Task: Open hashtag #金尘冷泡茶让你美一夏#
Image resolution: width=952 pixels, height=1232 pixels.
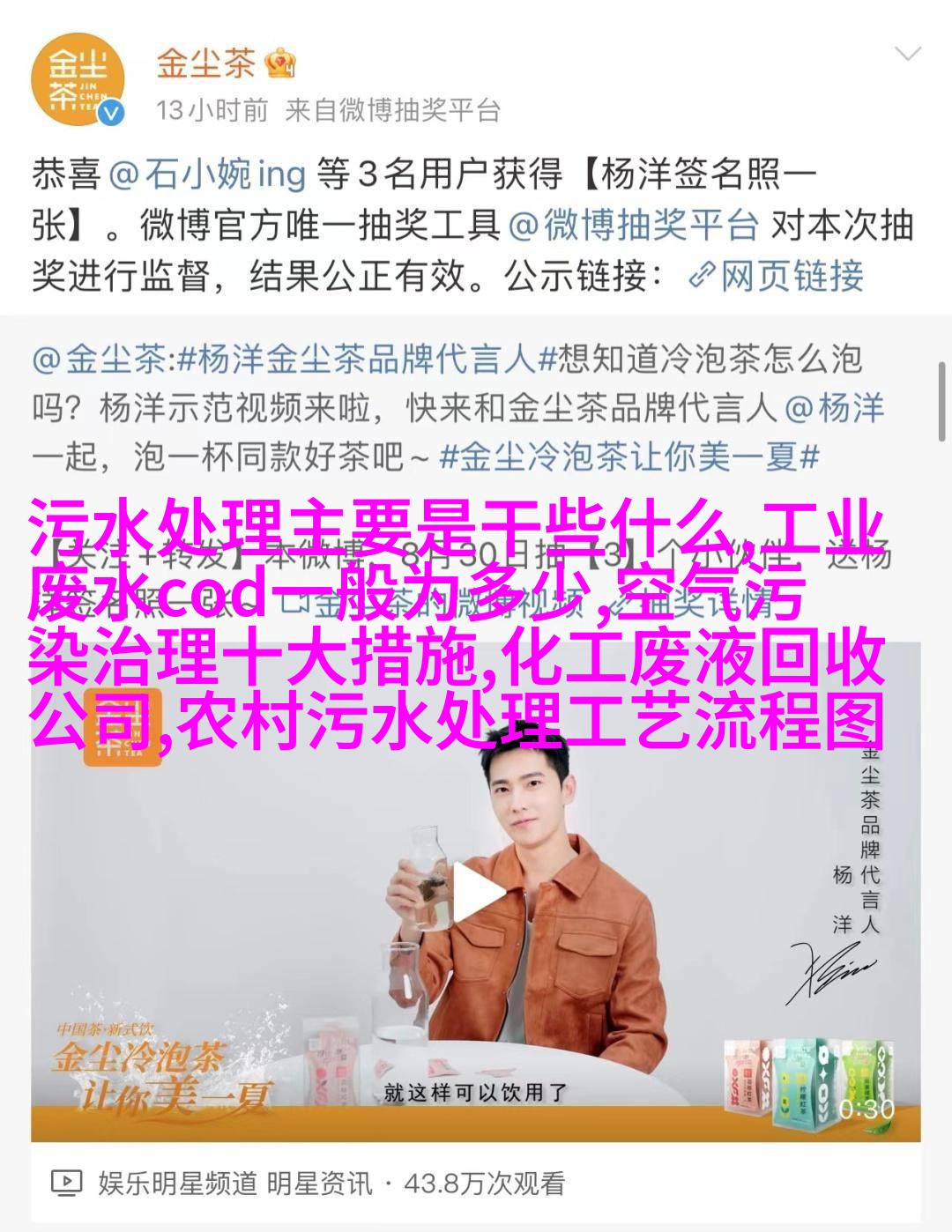Action: tap(630, 456)
